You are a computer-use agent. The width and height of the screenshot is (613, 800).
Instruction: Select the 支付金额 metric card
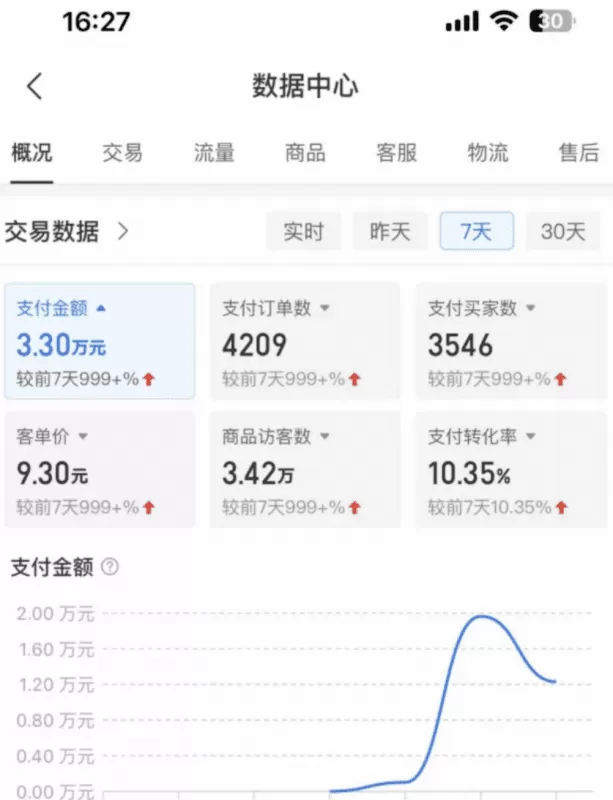tap(100, 341)
